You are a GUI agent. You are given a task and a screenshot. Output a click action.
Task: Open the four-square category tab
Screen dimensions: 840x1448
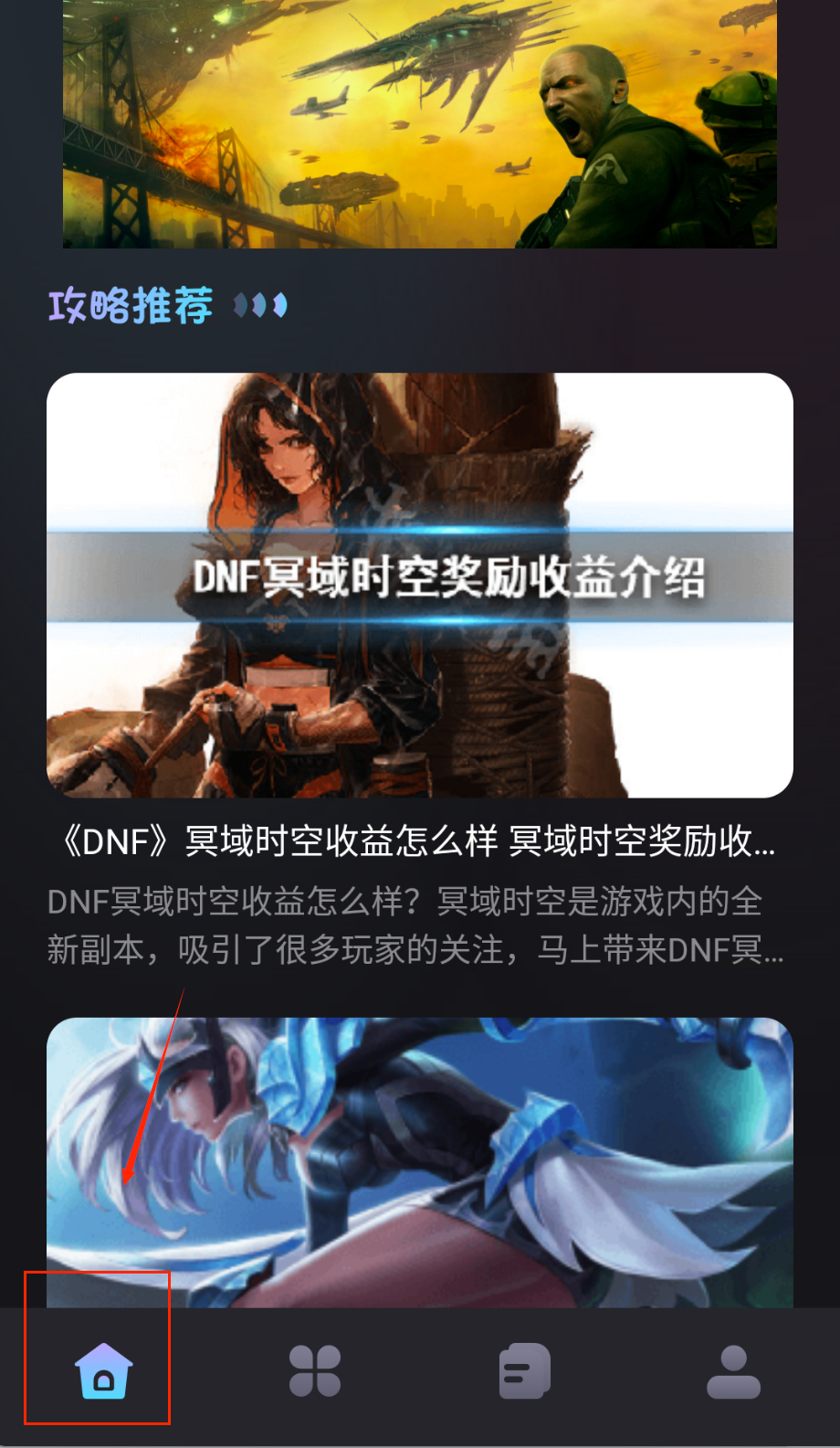[315, 1370]
